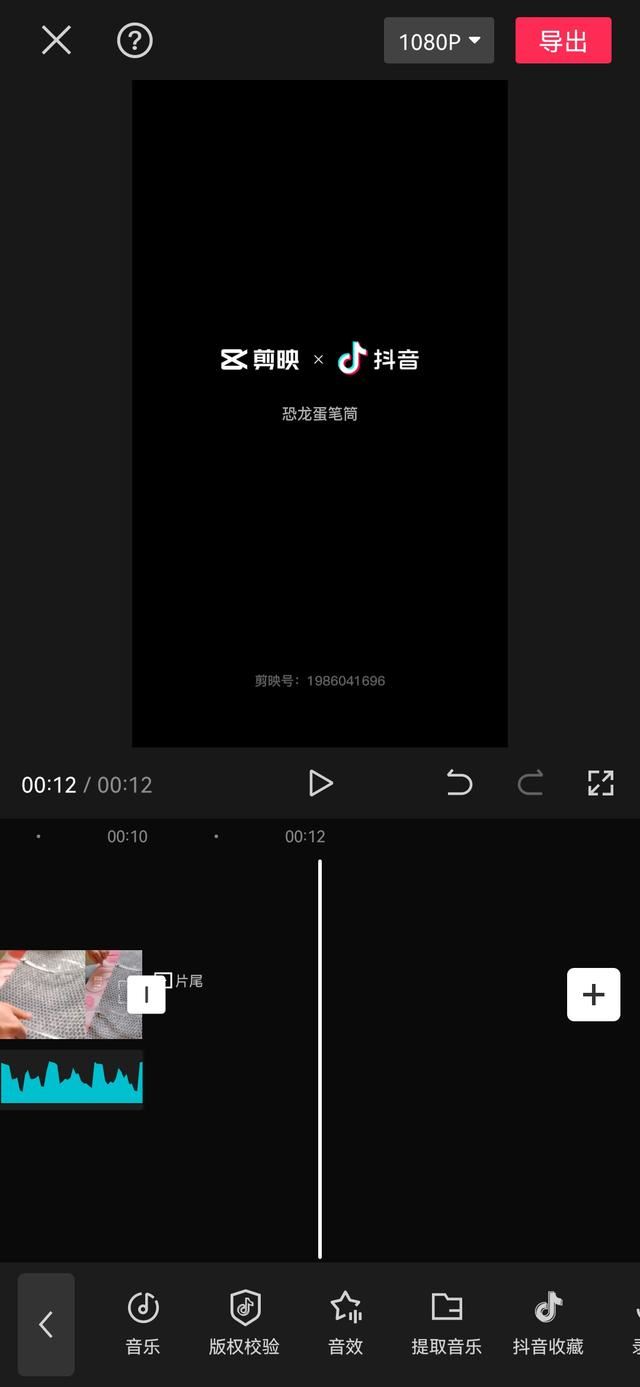This screenshot has width=640, height=1387.
Task: Open 版权校验 copyright check
Action: (244, 1323)
